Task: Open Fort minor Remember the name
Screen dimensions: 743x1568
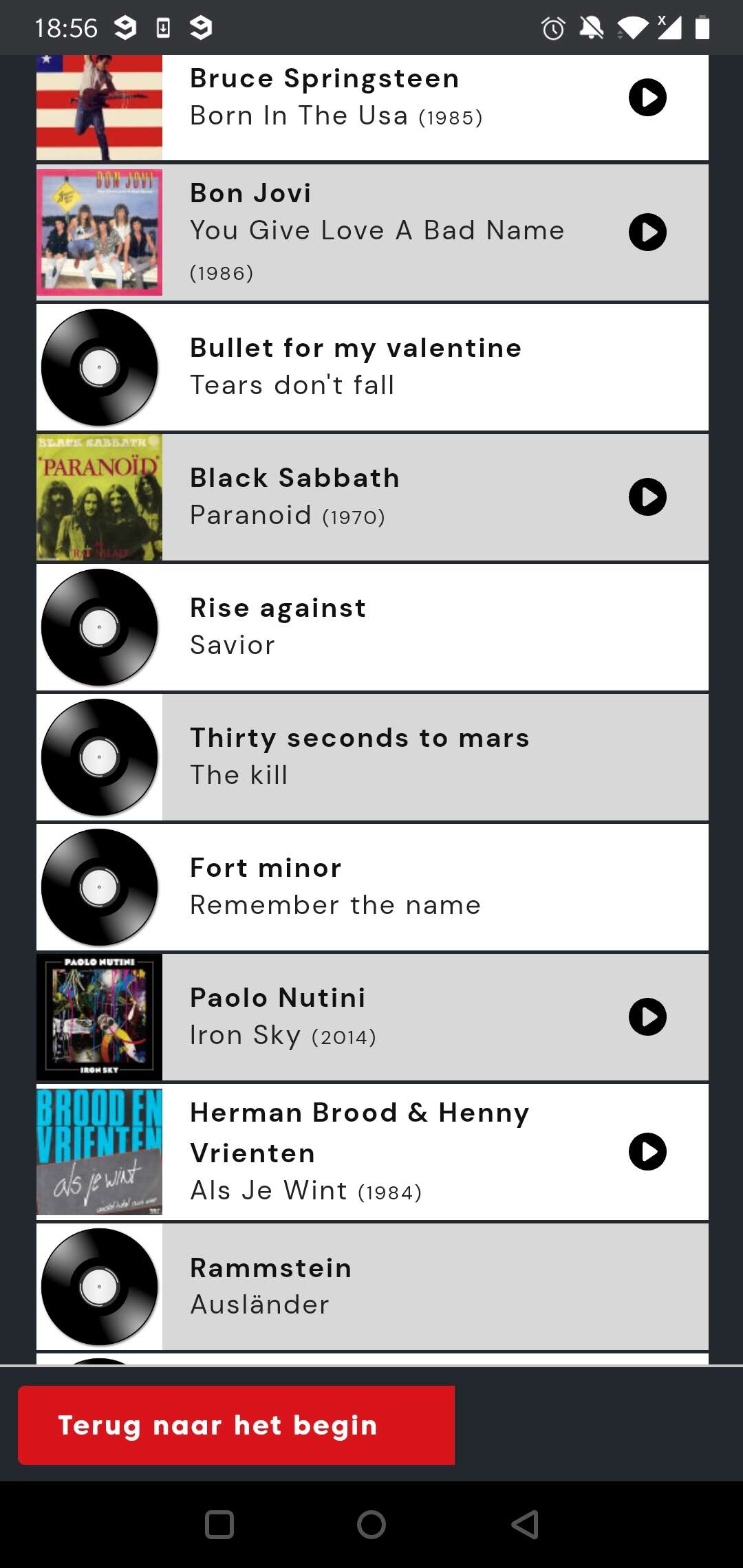Action: [372, 887]
